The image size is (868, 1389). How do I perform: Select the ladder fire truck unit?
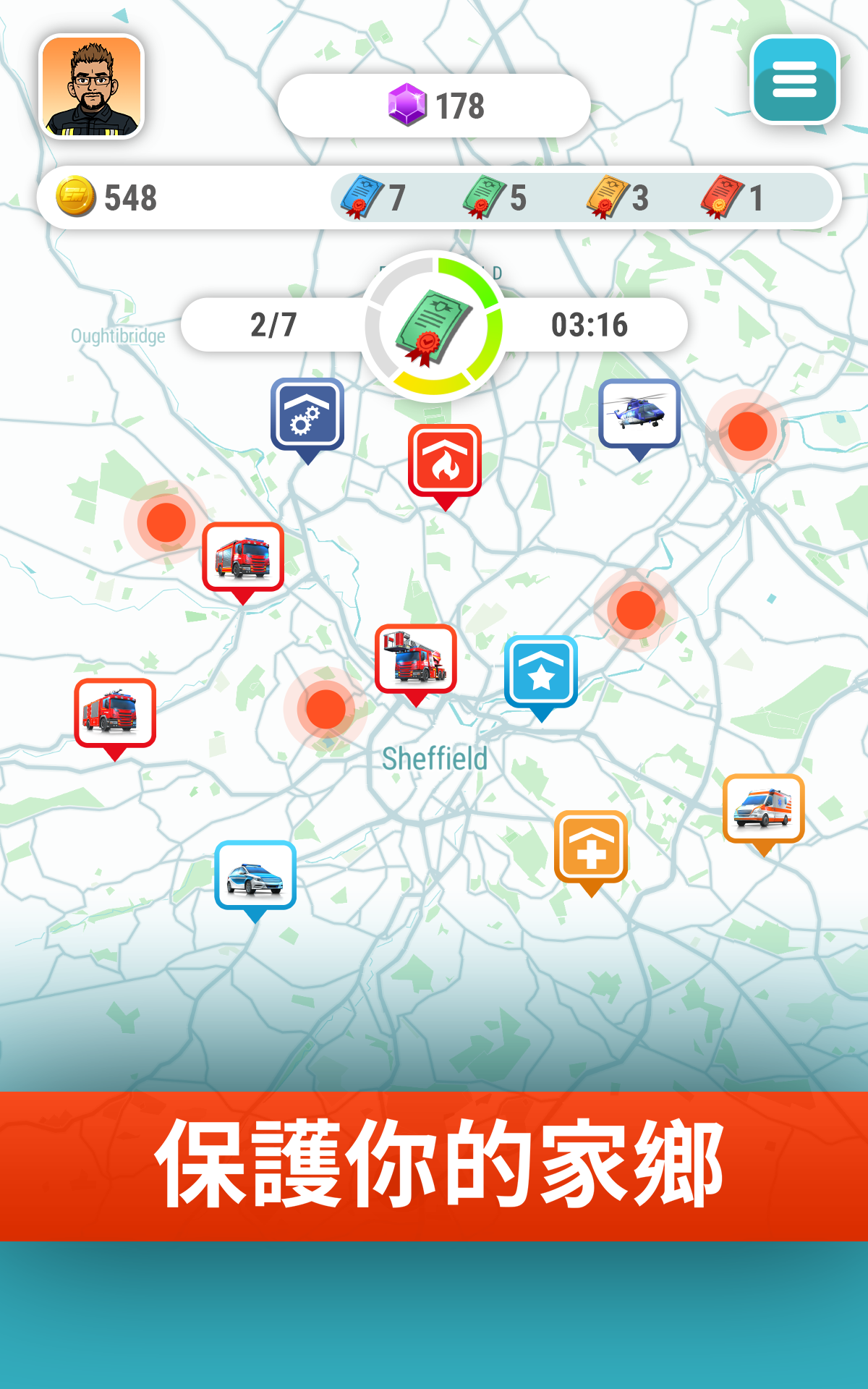click(416, 658)
